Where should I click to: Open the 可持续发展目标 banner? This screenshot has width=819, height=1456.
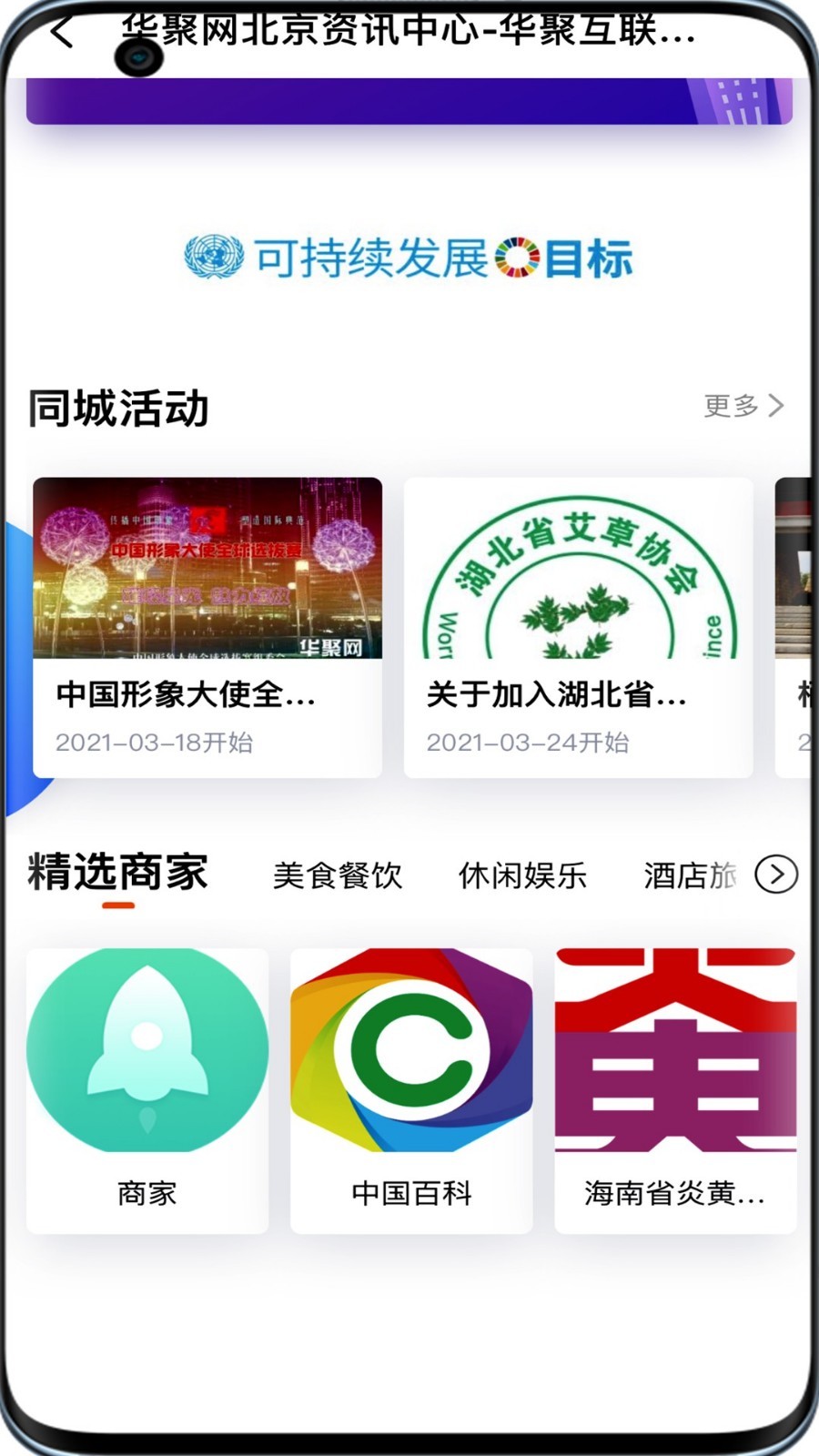point(409,258)
